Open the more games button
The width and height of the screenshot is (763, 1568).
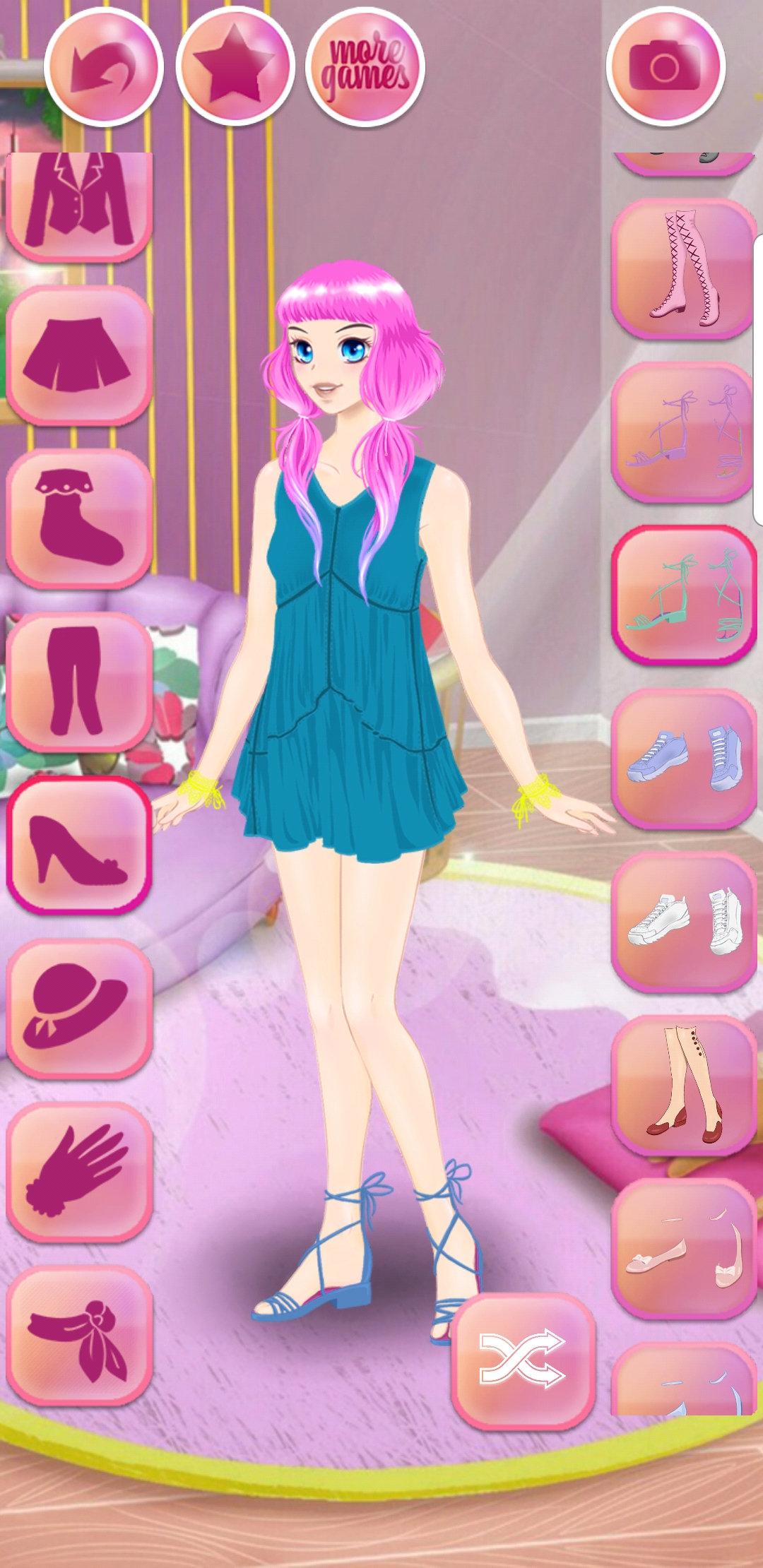[365, 68]
